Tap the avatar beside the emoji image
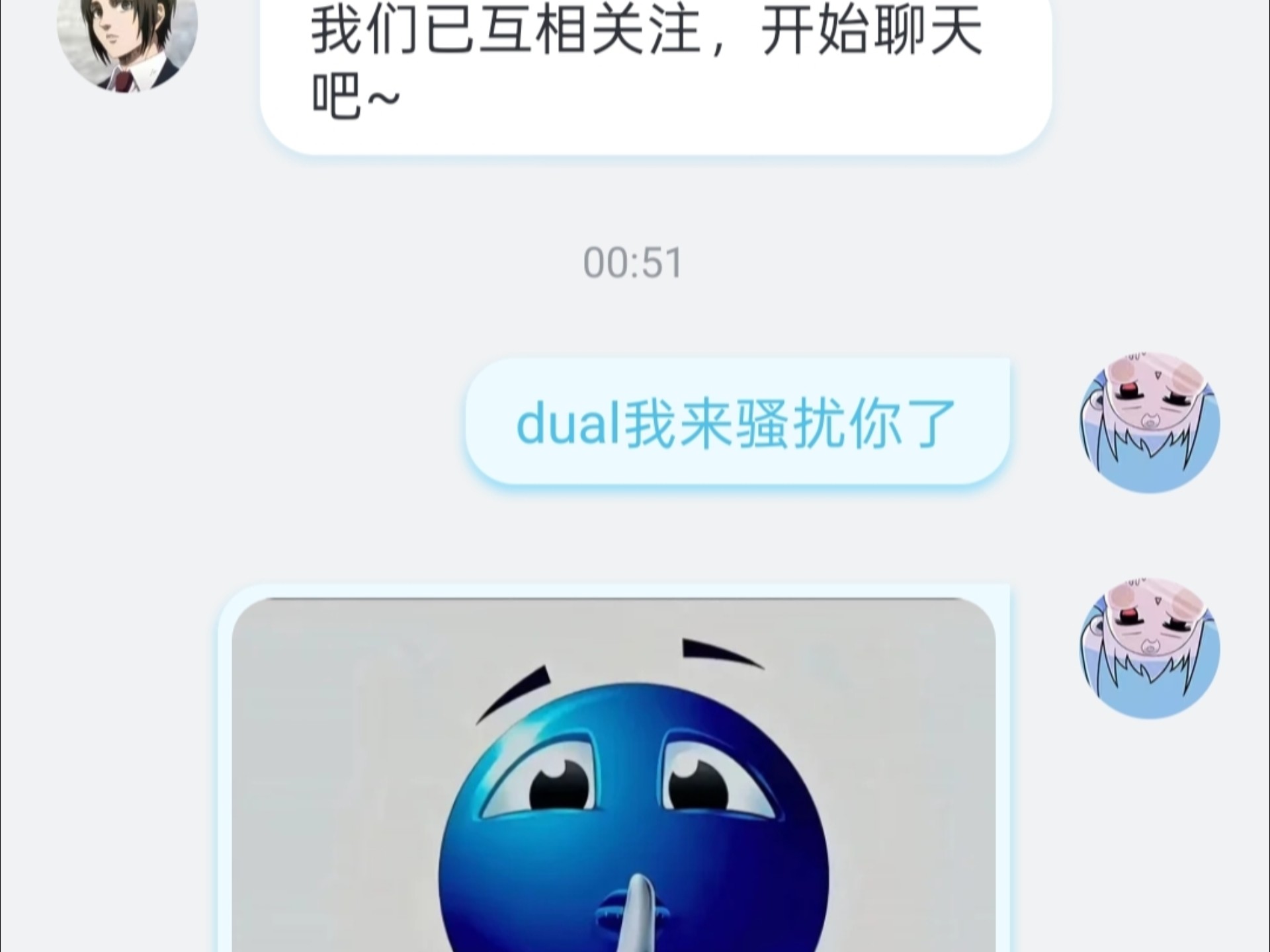 [1150, 648]
